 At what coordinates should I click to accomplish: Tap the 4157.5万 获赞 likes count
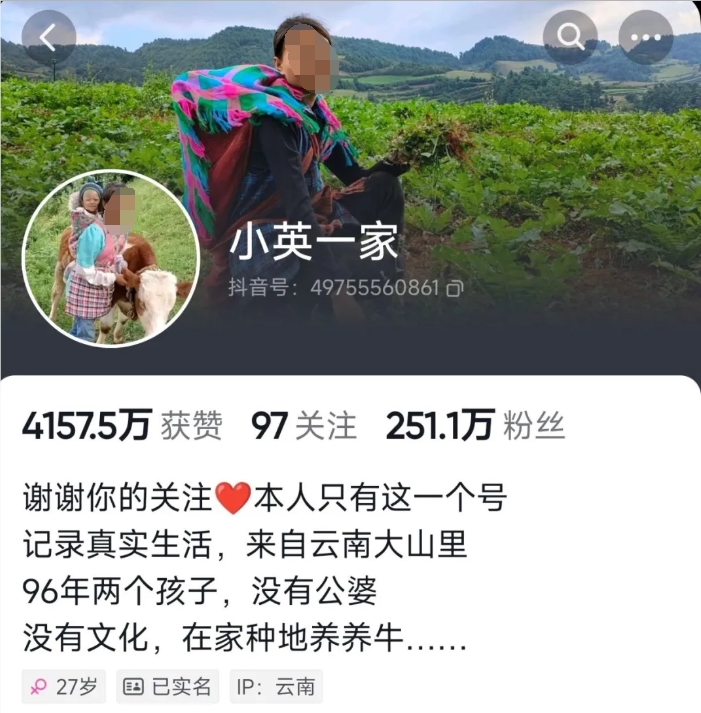[x=122, y=426]
